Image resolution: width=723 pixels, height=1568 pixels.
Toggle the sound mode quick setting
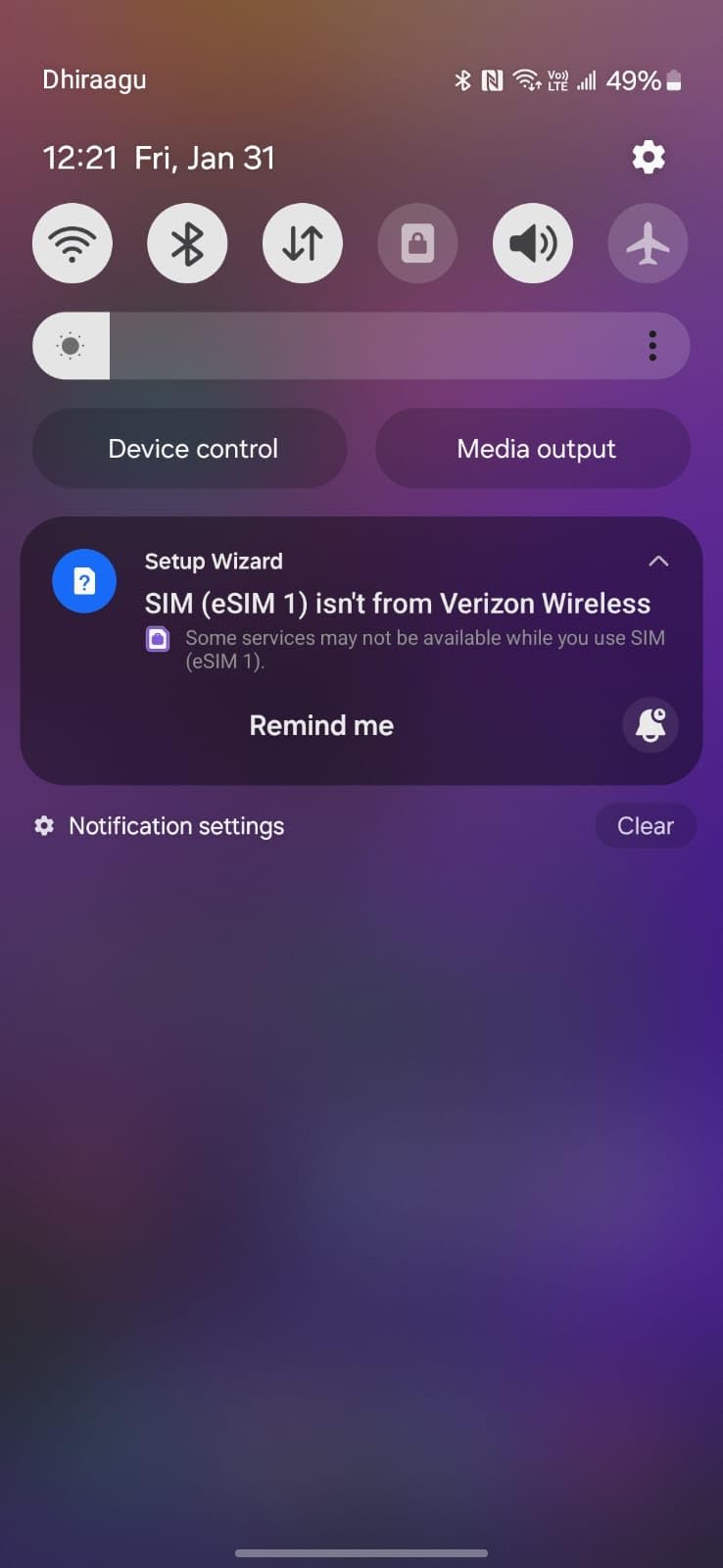tap(533, 243)
